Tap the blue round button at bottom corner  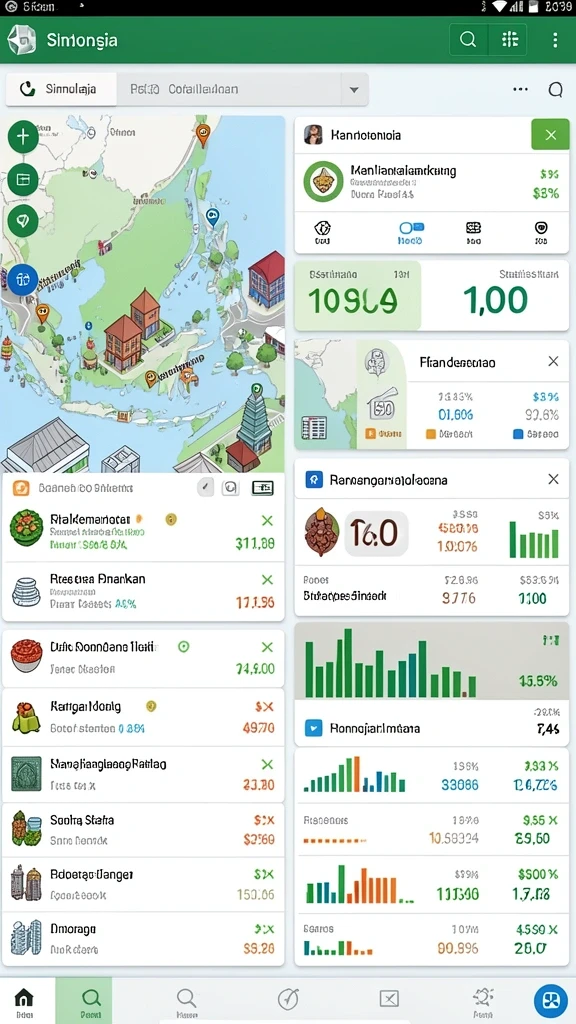tap(551, 1001)
